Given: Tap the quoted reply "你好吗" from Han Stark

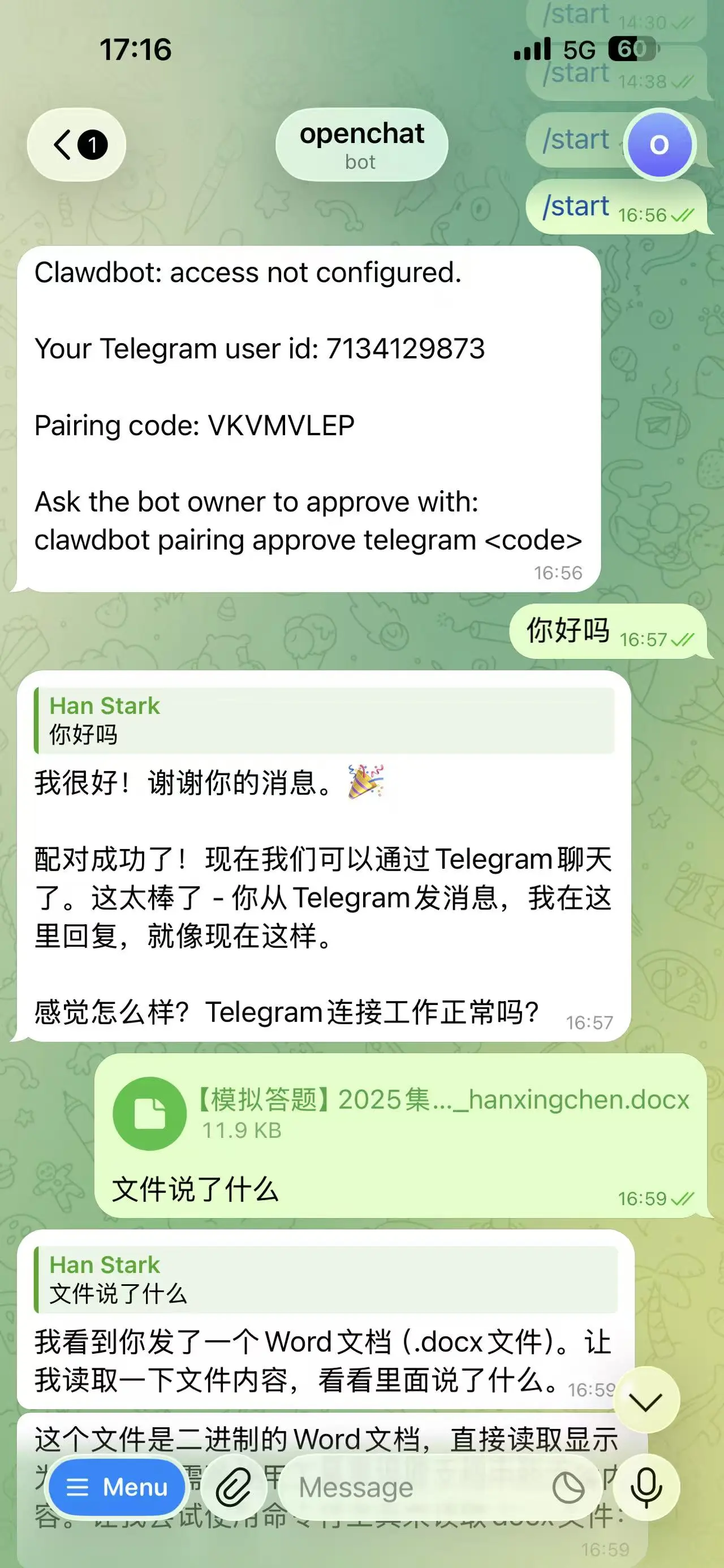Looking at the screenshot, I should pos(324,720).
